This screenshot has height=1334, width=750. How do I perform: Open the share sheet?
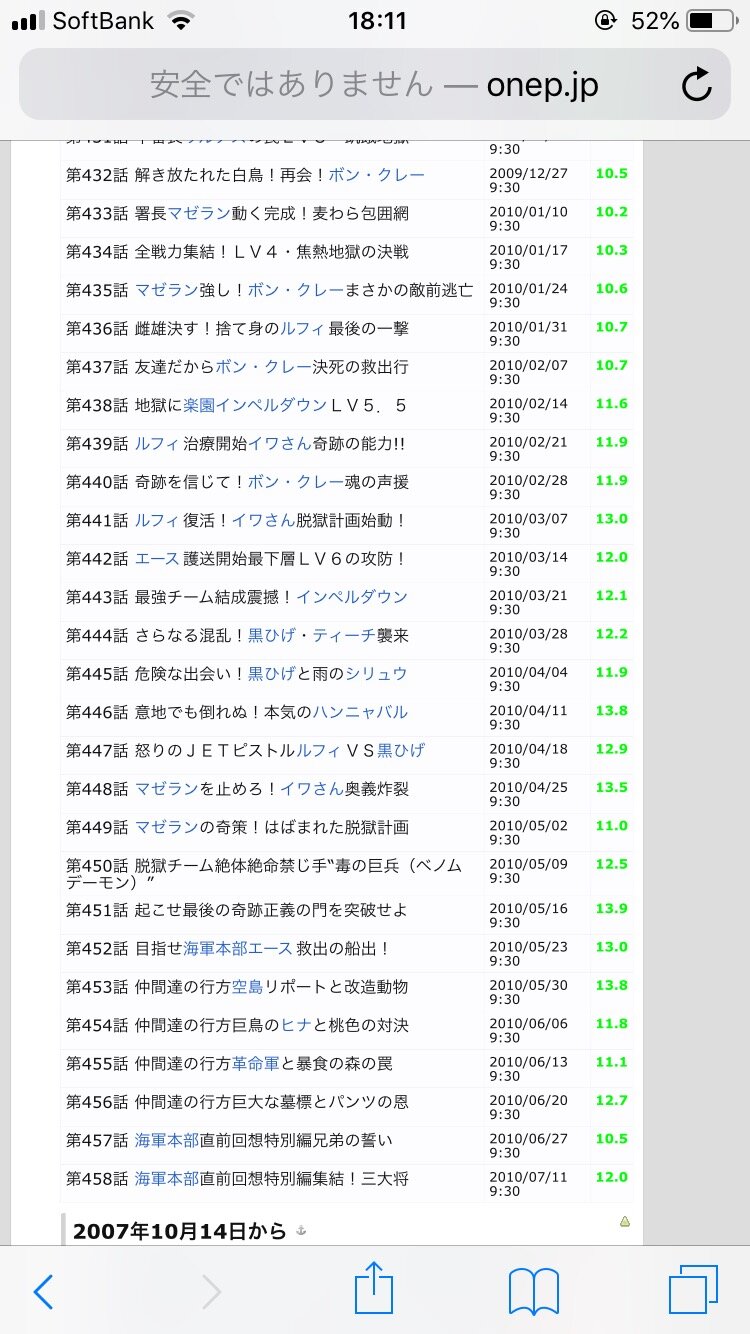click(374, 1288)
